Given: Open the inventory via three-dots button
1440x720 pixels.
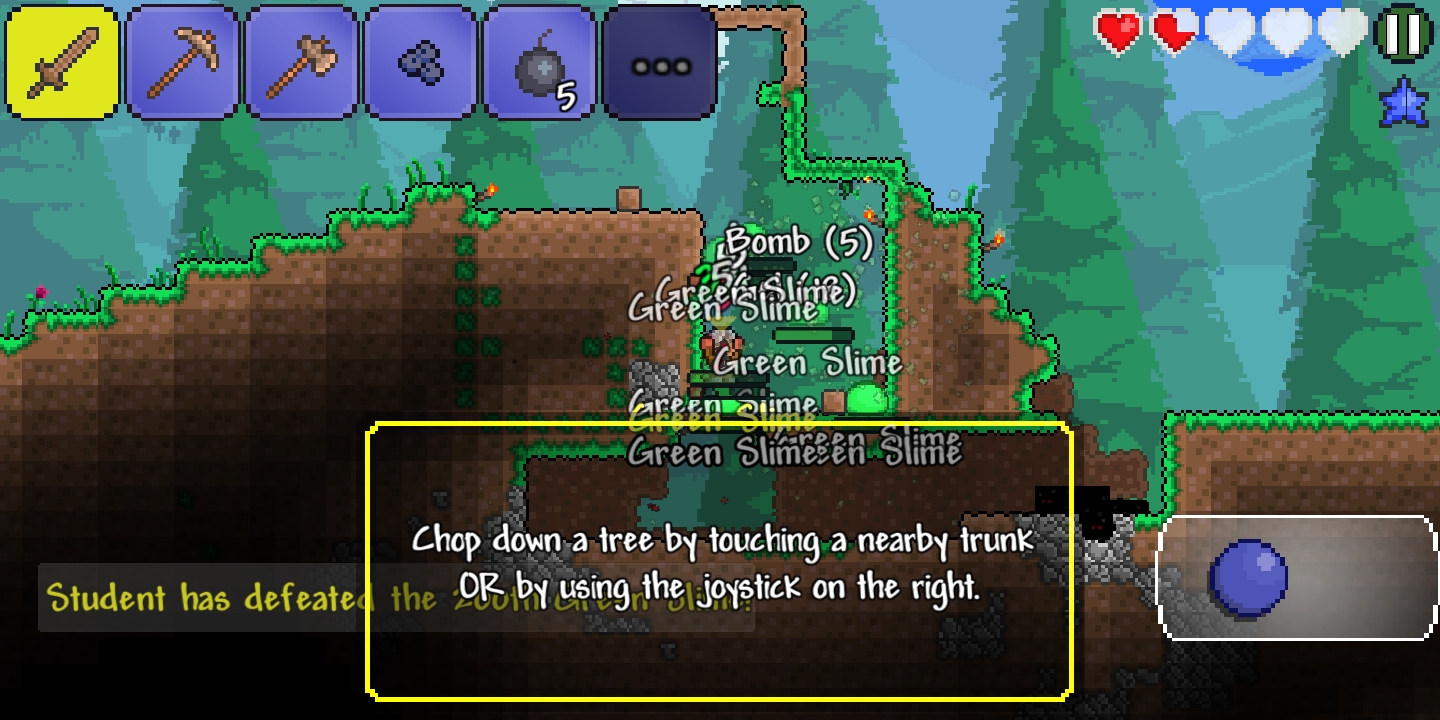Looking at the screenshot, I should [x=660, y=64].
